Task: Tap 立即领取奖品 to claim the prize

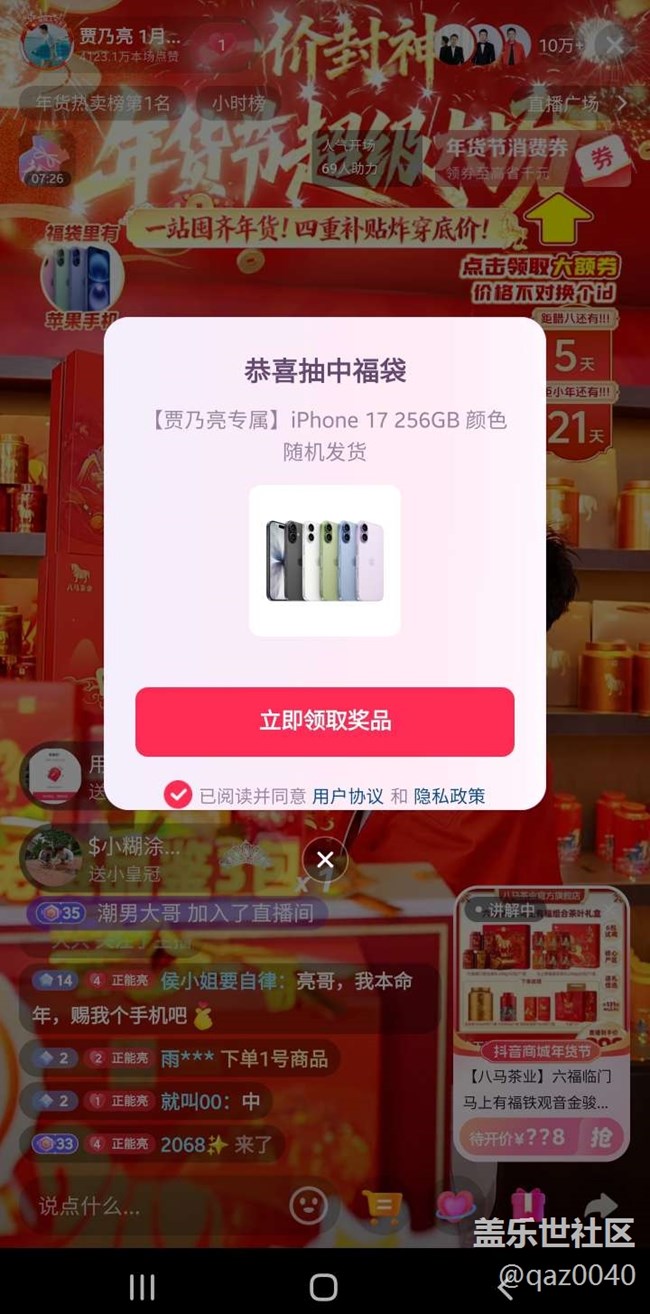Action: pos(325,721)
